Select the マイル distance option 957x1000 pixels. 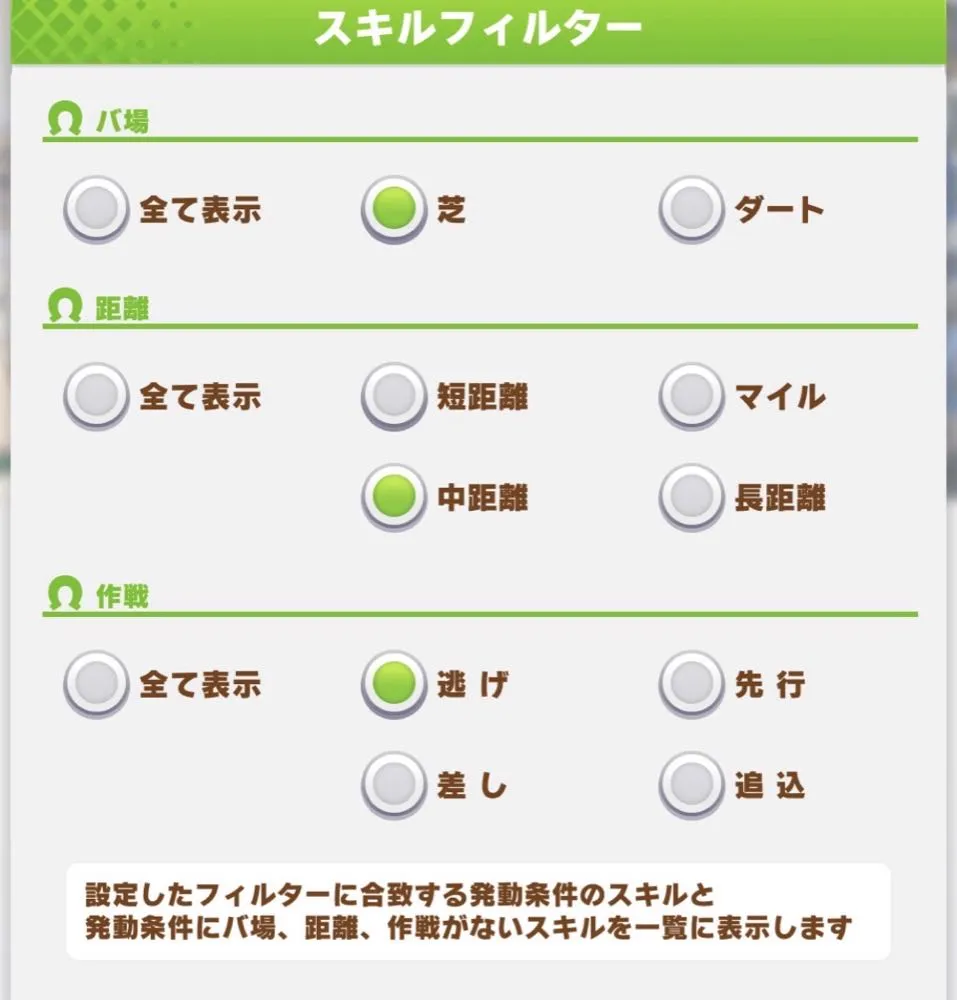(x=689, y=397)
